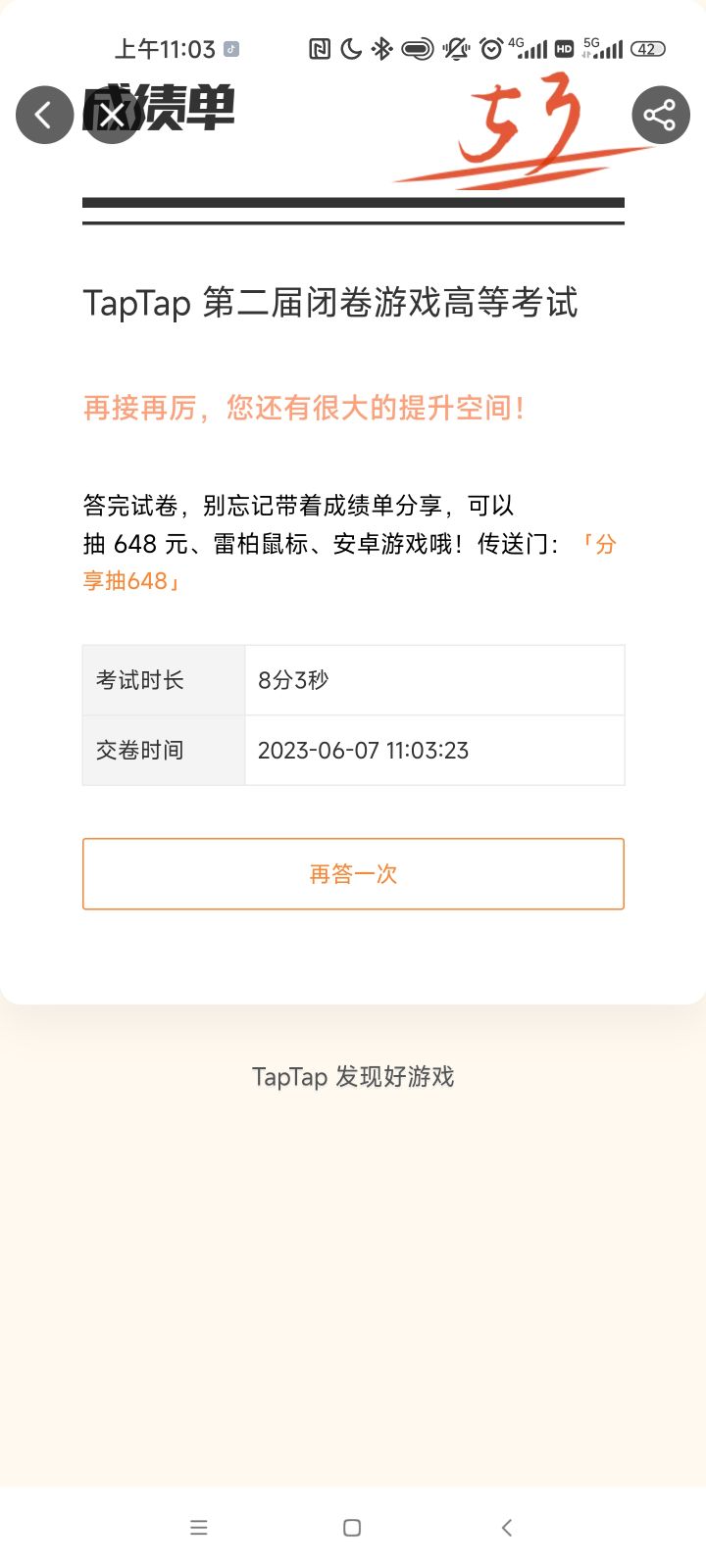Tap the music note beside the clock

(x=229, y=47)
